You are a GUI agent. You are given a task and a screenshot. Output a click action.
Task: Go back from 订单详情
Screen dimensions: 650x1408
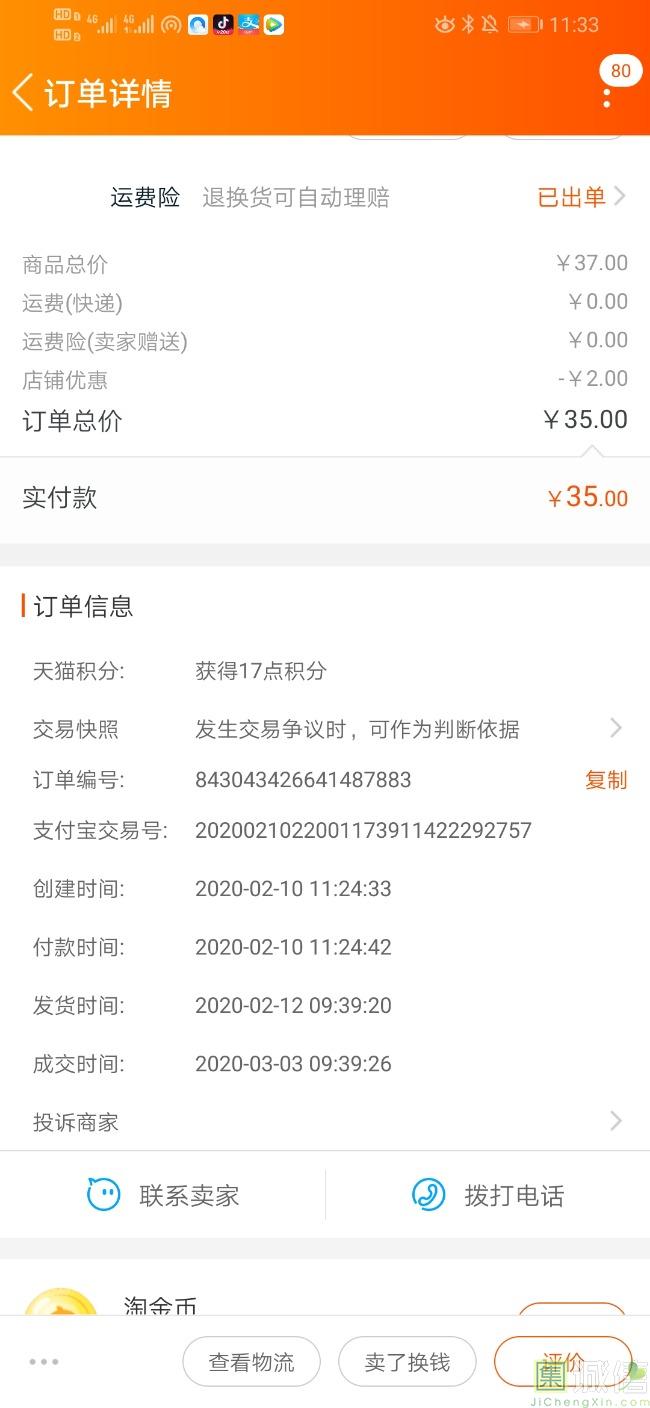coord(24,93)
